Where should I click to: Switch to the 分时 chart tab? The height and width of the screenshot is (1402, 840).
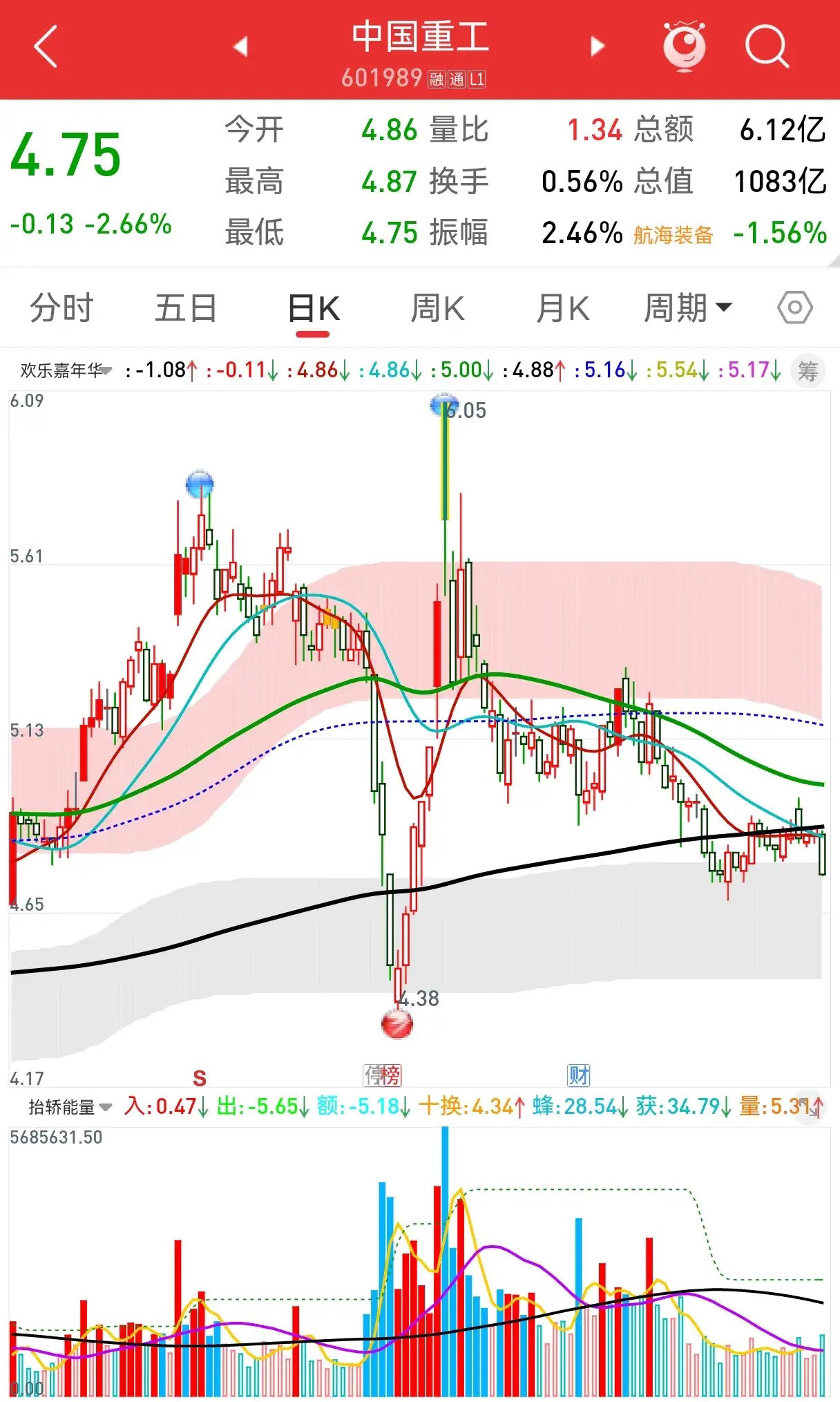click(61, 308)
